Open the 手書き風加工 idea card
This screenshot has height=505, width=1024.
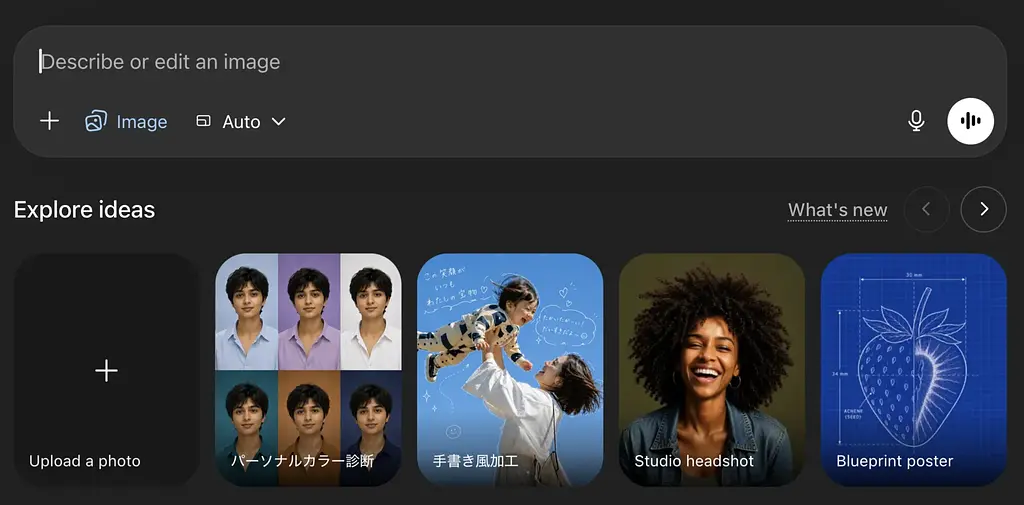510,370
